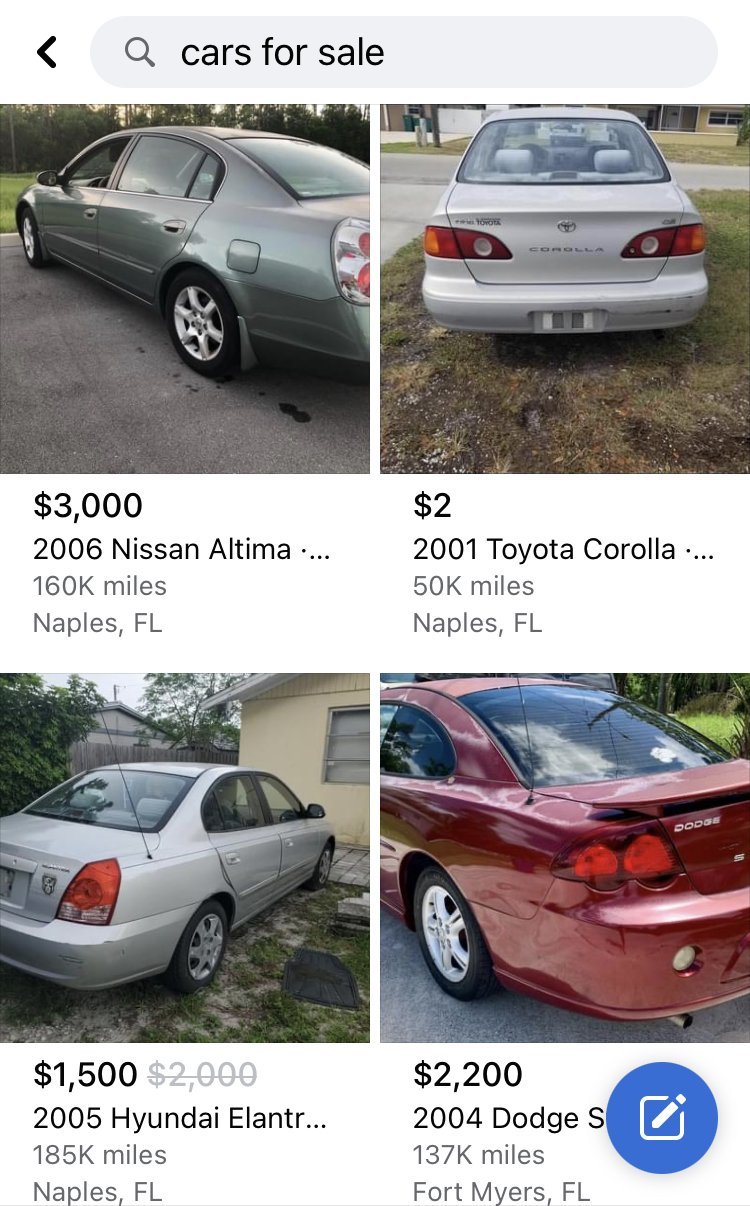
Task: Open the 2006 Nissan Altima listing
Action: pos(185,289)
